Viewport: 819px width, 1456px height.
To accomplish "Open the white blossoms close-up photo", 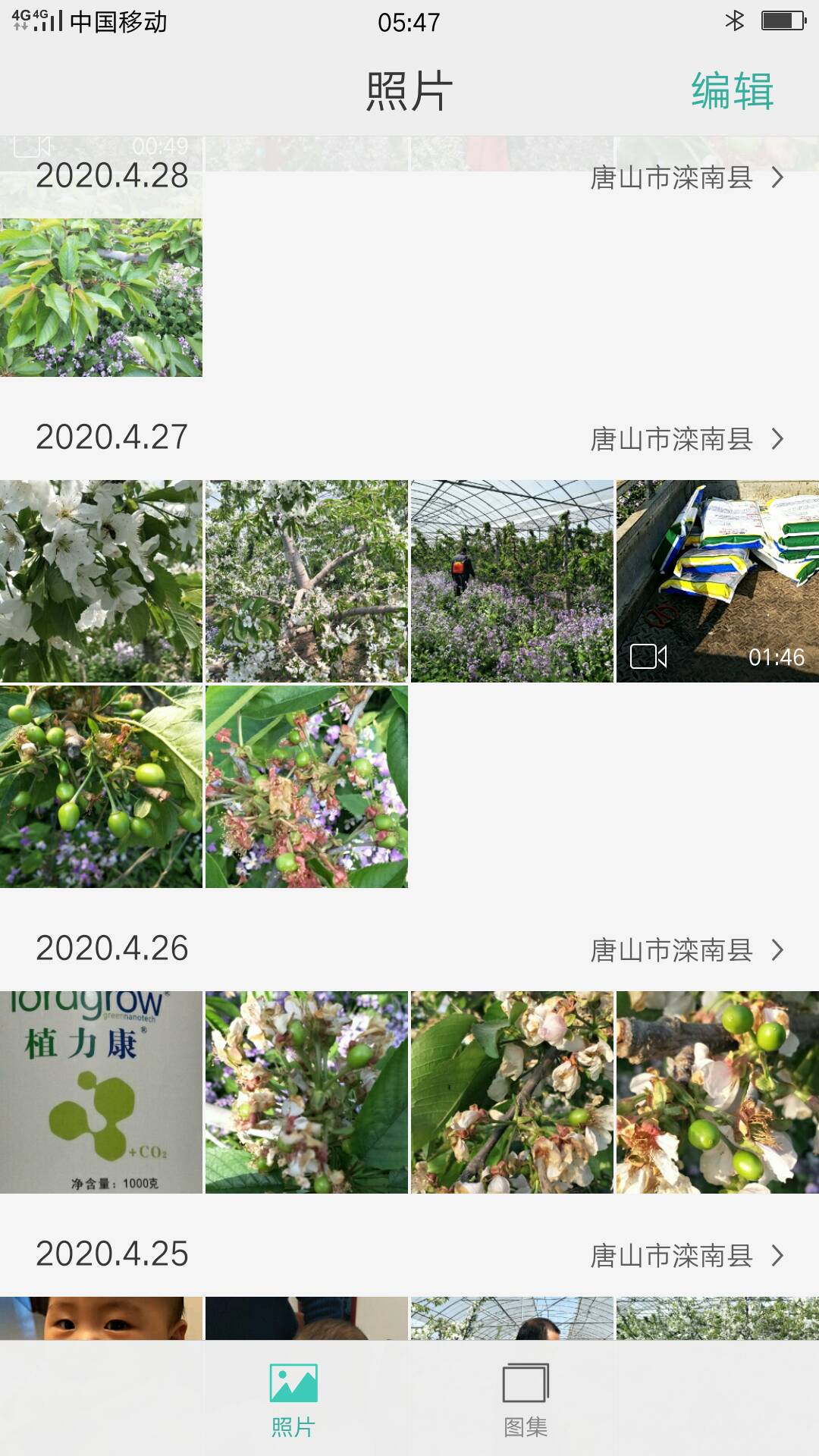I will click(101, 581).
